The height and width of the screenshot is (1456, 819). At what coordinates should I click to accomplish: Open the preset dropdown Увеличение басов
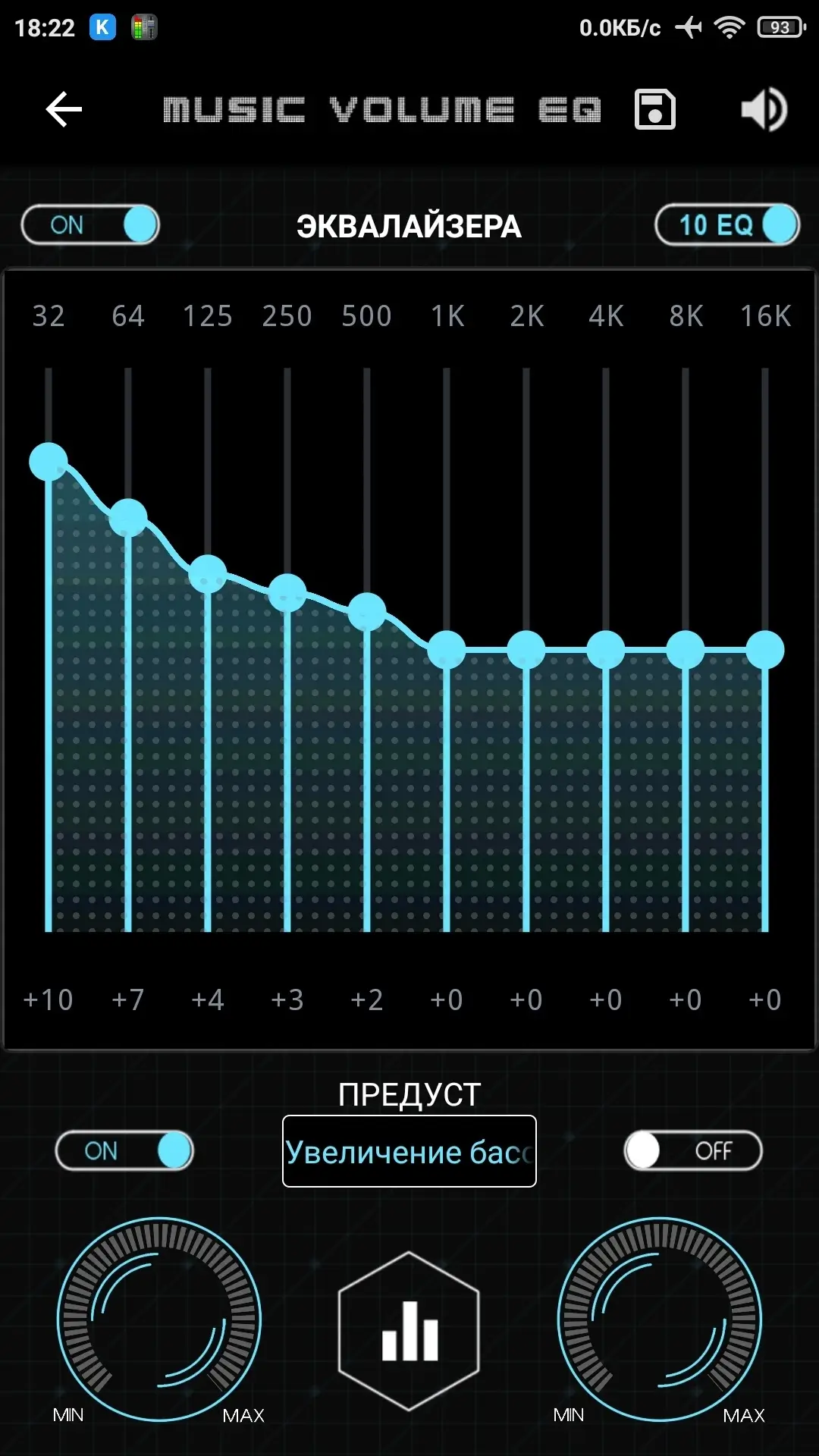coord(409,1151)
